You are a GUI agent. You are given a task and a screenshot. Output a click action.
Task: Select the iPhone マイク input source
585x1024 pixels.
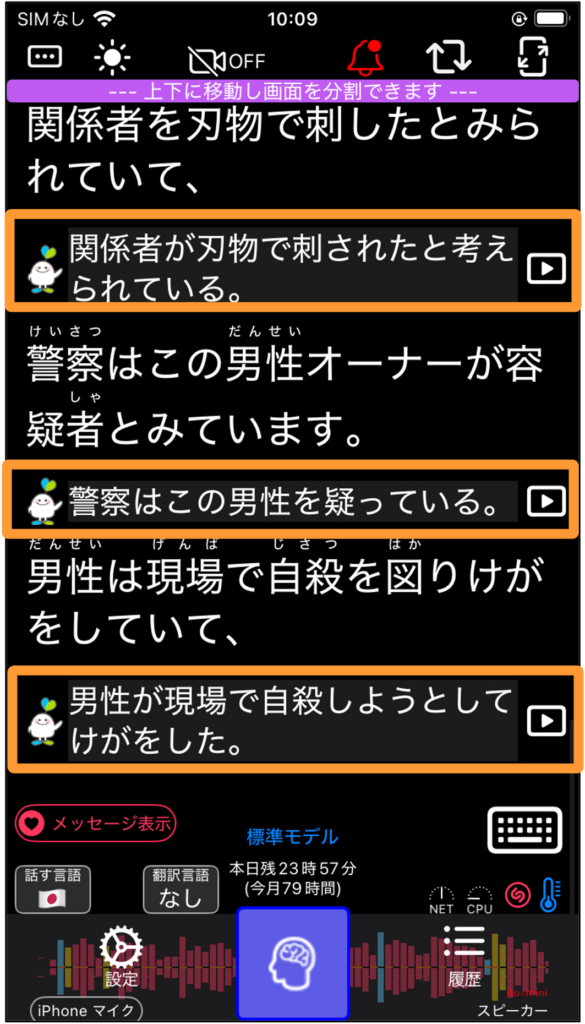pos(86,1011)
